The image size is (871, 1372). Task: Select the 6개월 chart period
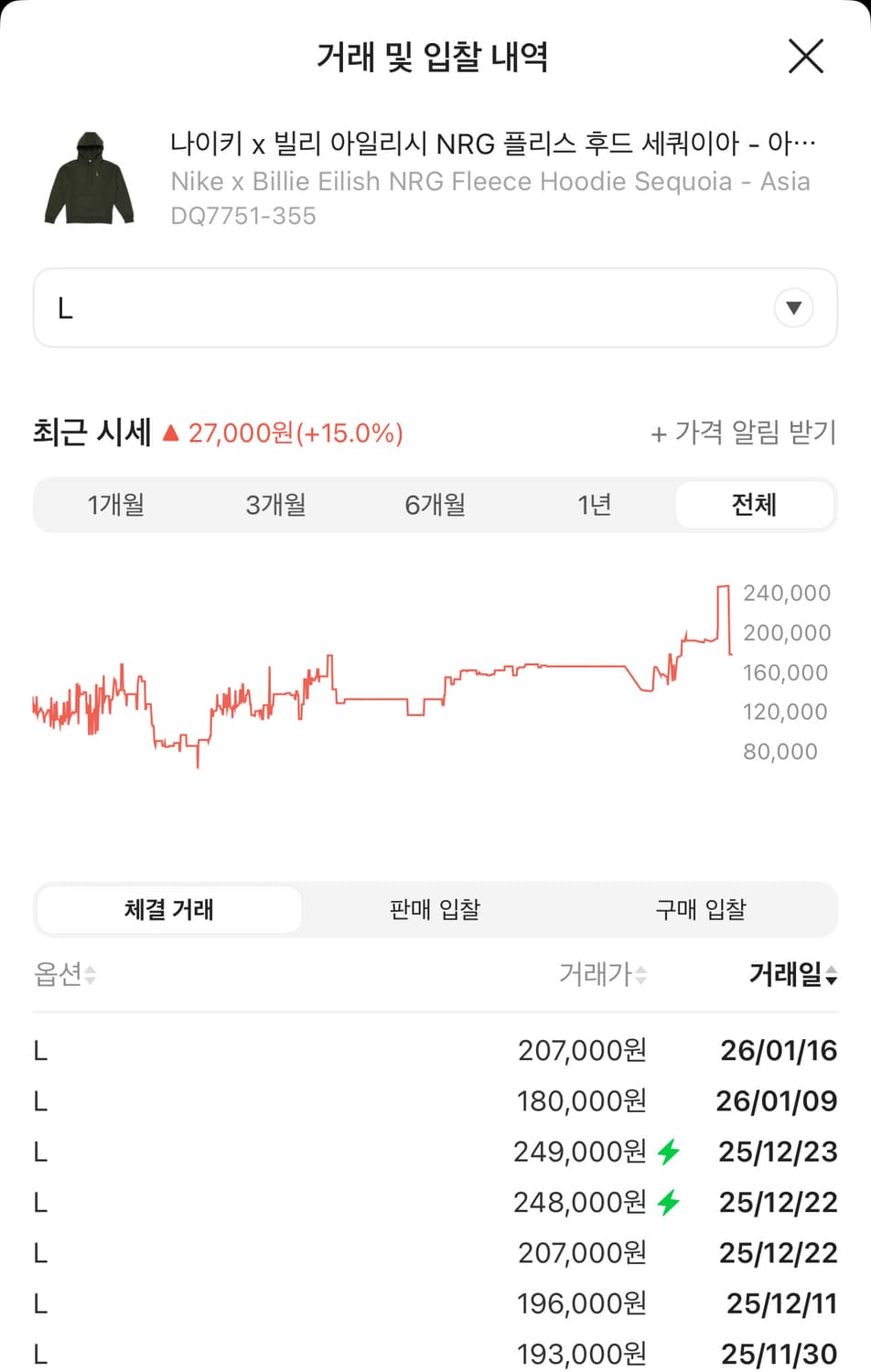pyautogui.click(x=435, y=504)
